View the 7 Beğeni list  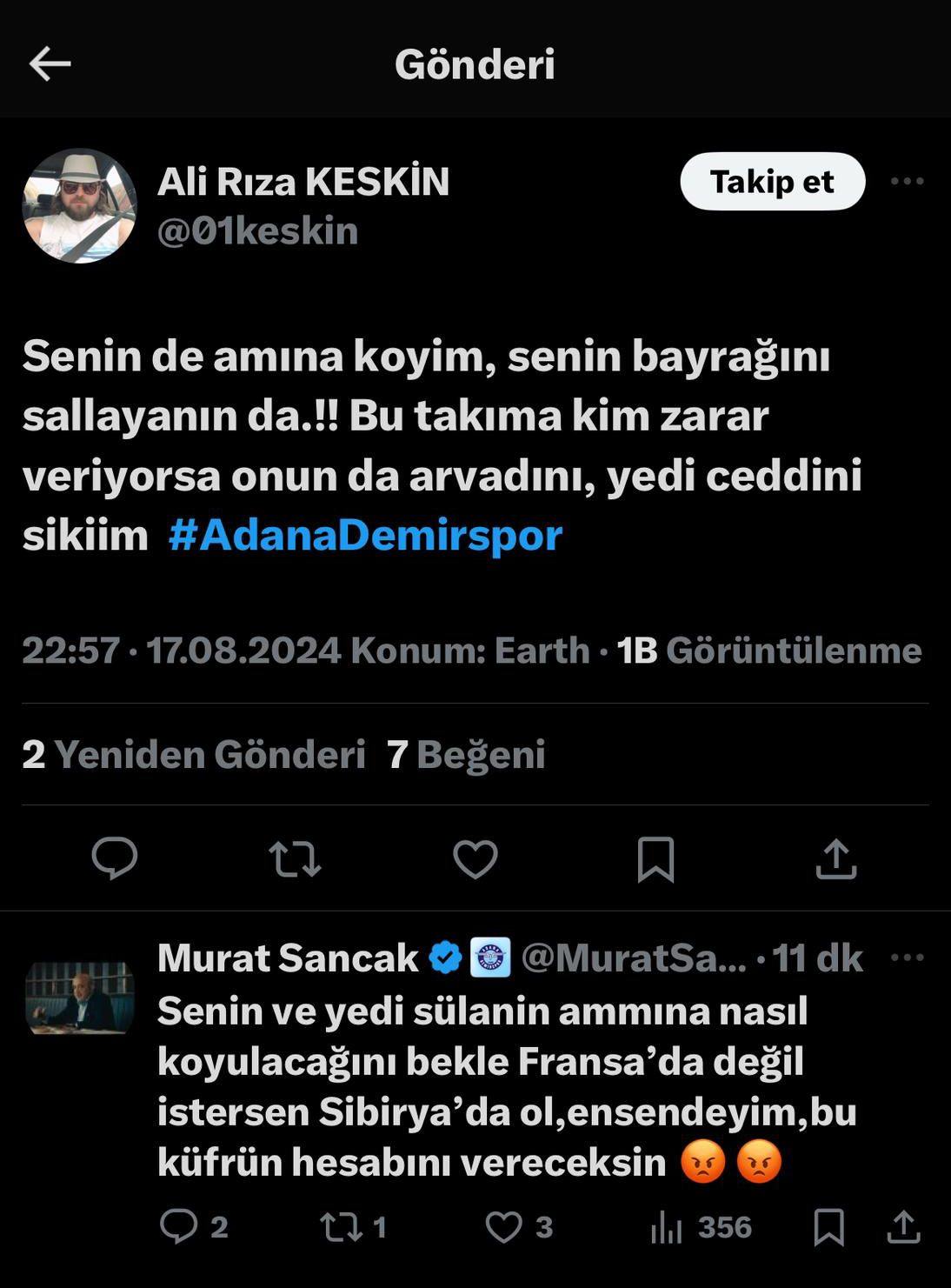466,754
